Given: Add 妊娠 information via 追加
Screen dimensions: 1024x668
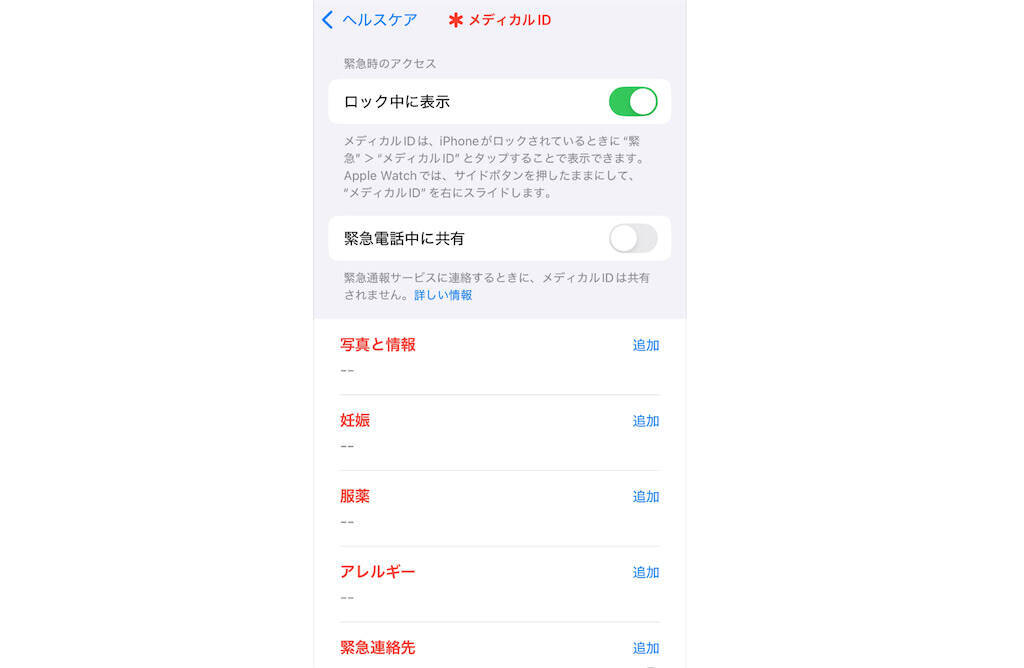Looking at the screenshot, I should 645,421.
